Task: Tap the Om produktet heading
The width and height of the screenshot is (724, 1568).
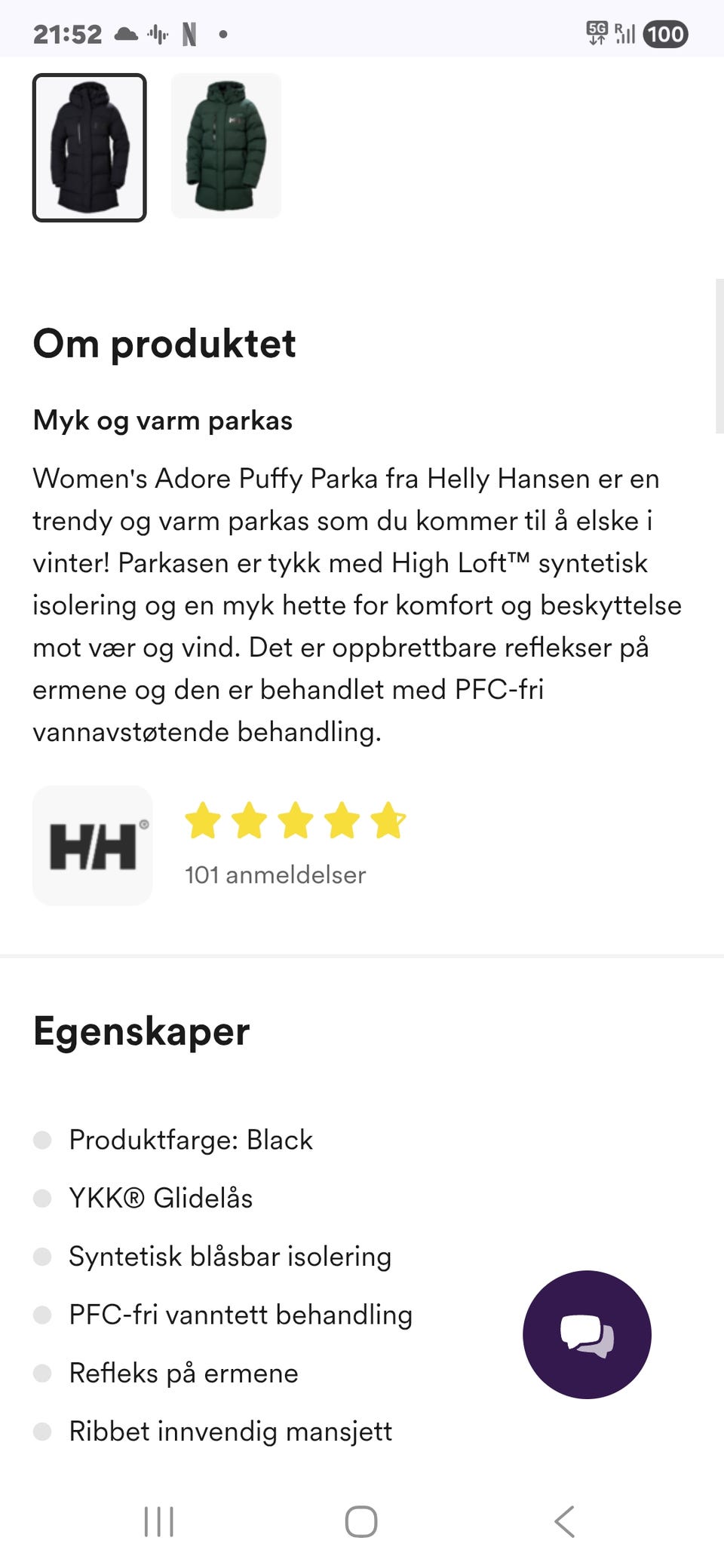Action: 164,344
